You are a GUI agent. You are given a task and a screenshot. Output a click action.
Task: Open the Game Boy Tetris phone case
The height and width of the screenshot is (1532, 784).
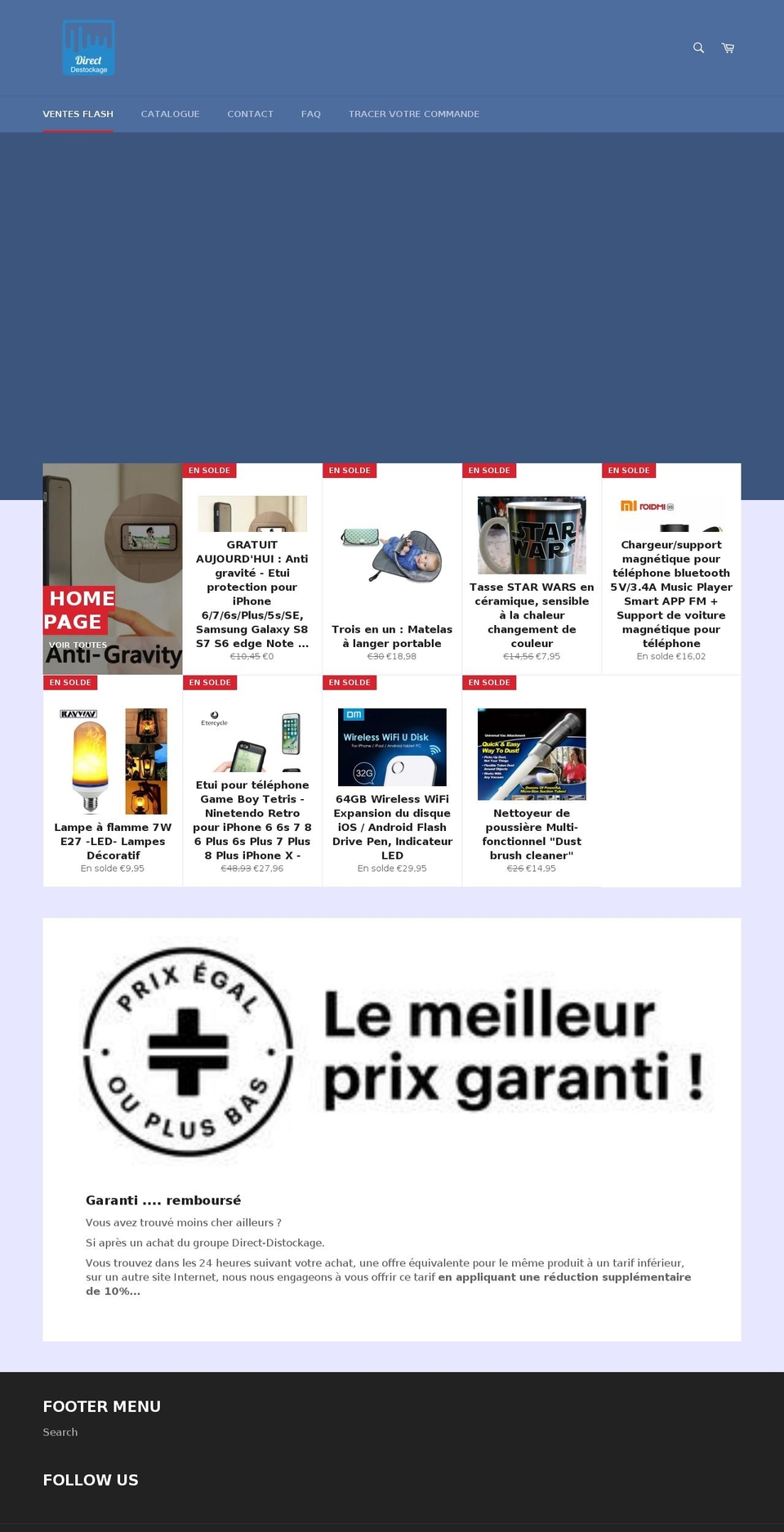[x=252, y=781]
